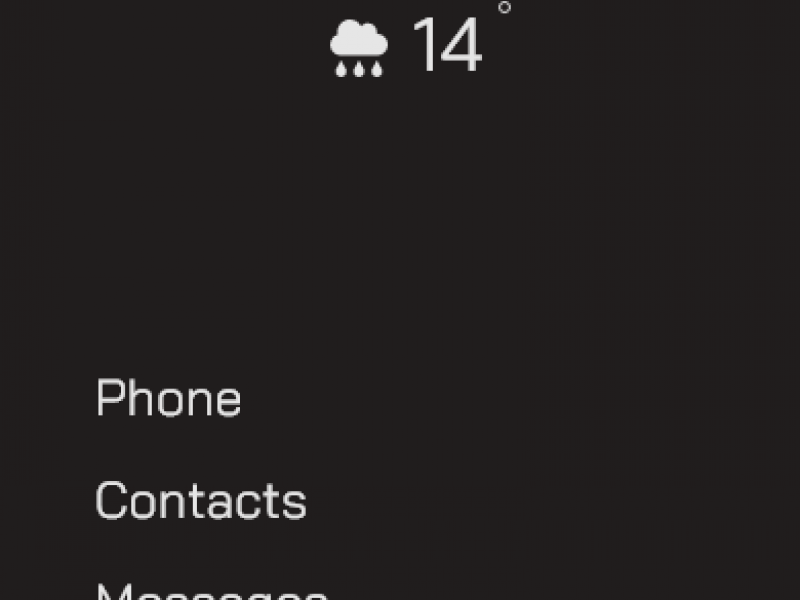Open the Contacts app
This screenshot has height=600, width=800.
click(x=200, y=500)
